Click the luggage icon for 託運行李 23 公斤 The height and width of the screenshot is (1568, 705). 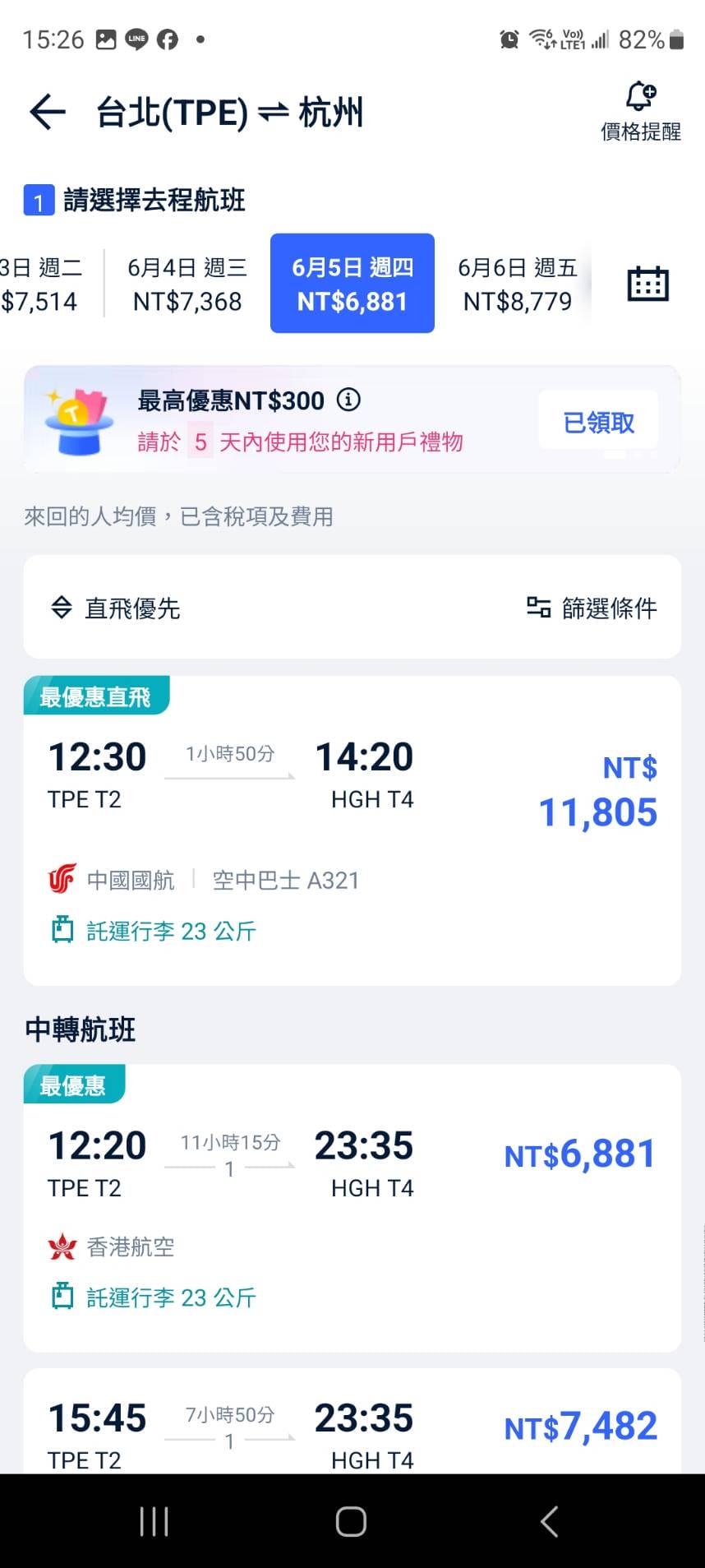62,930
